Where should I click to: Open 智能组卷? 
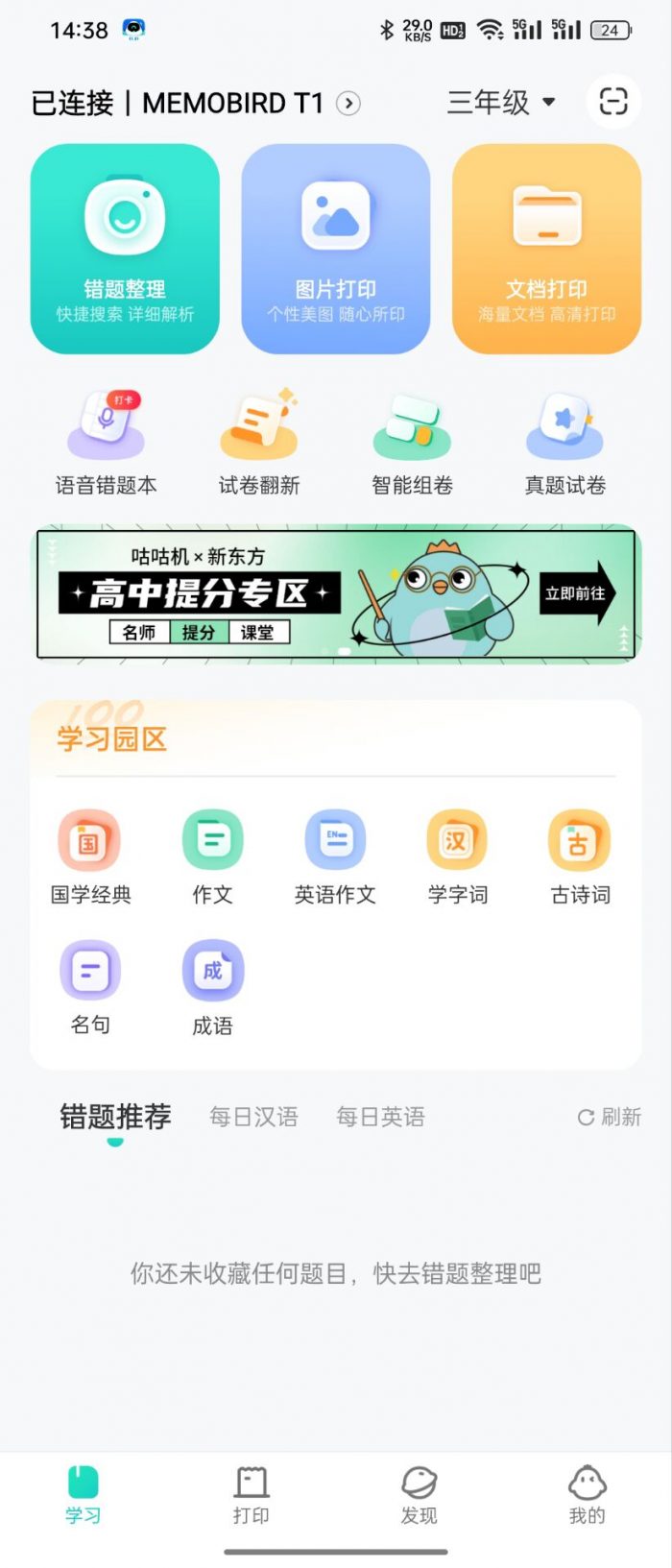click(412, 443)
